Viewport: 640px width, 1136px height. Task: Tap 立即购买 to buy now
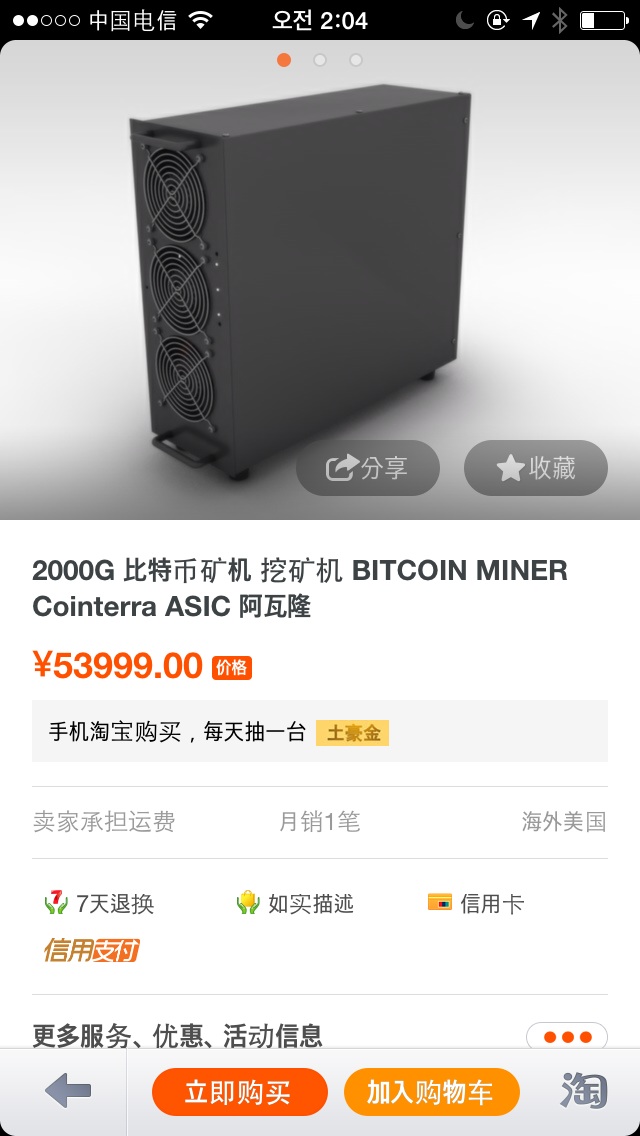[x=239, y=1092]
